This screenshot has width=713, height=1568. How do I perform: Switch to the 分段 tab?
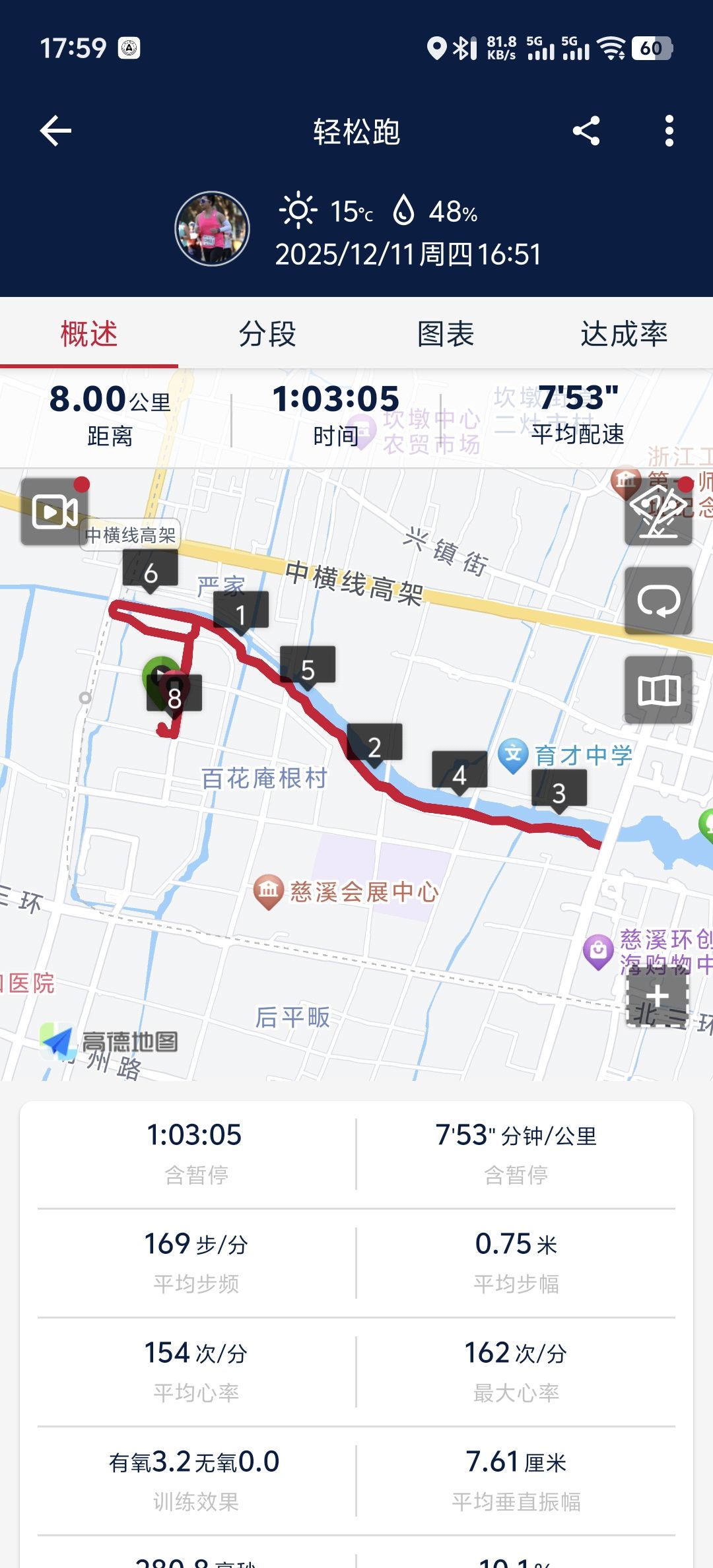[x=267, y=333]
